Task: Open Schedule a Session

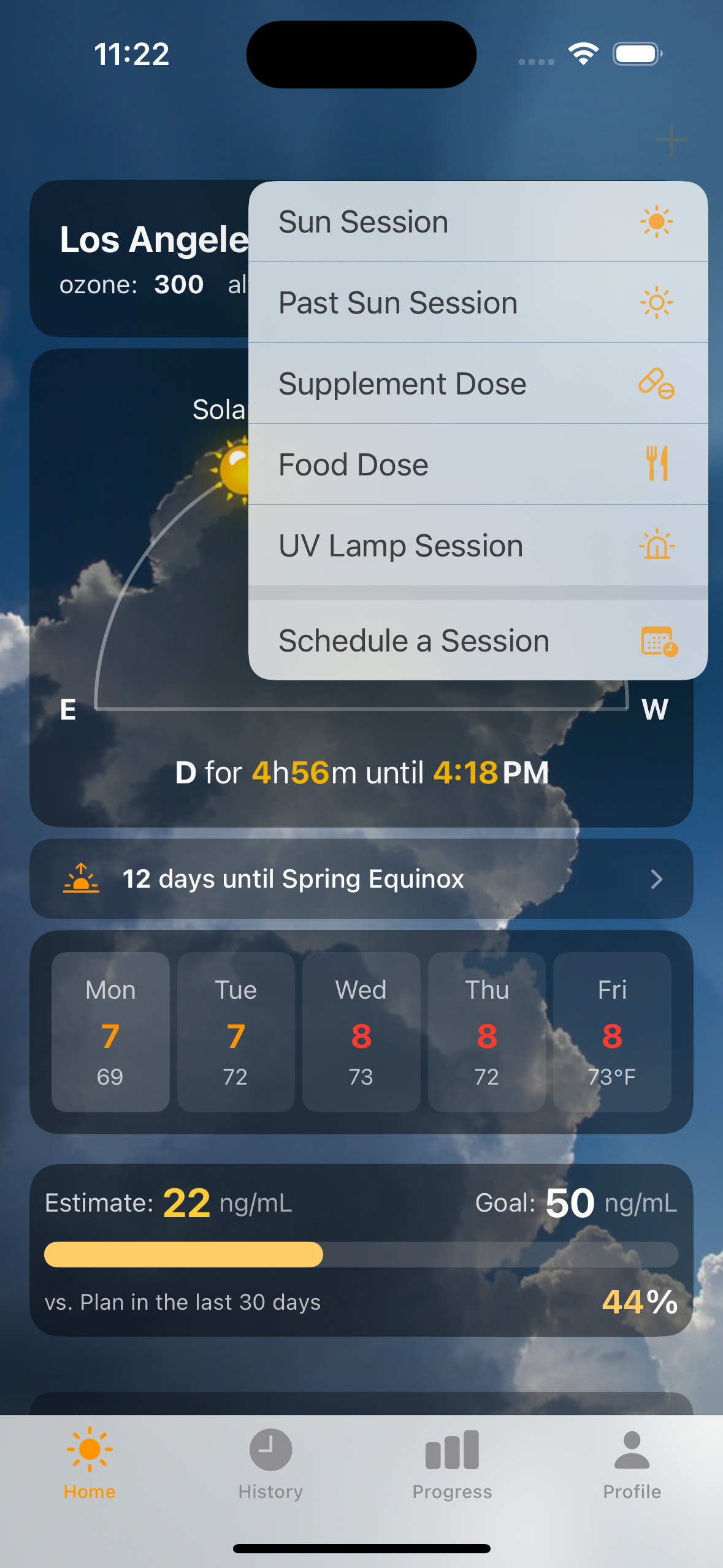Action: 477,641
